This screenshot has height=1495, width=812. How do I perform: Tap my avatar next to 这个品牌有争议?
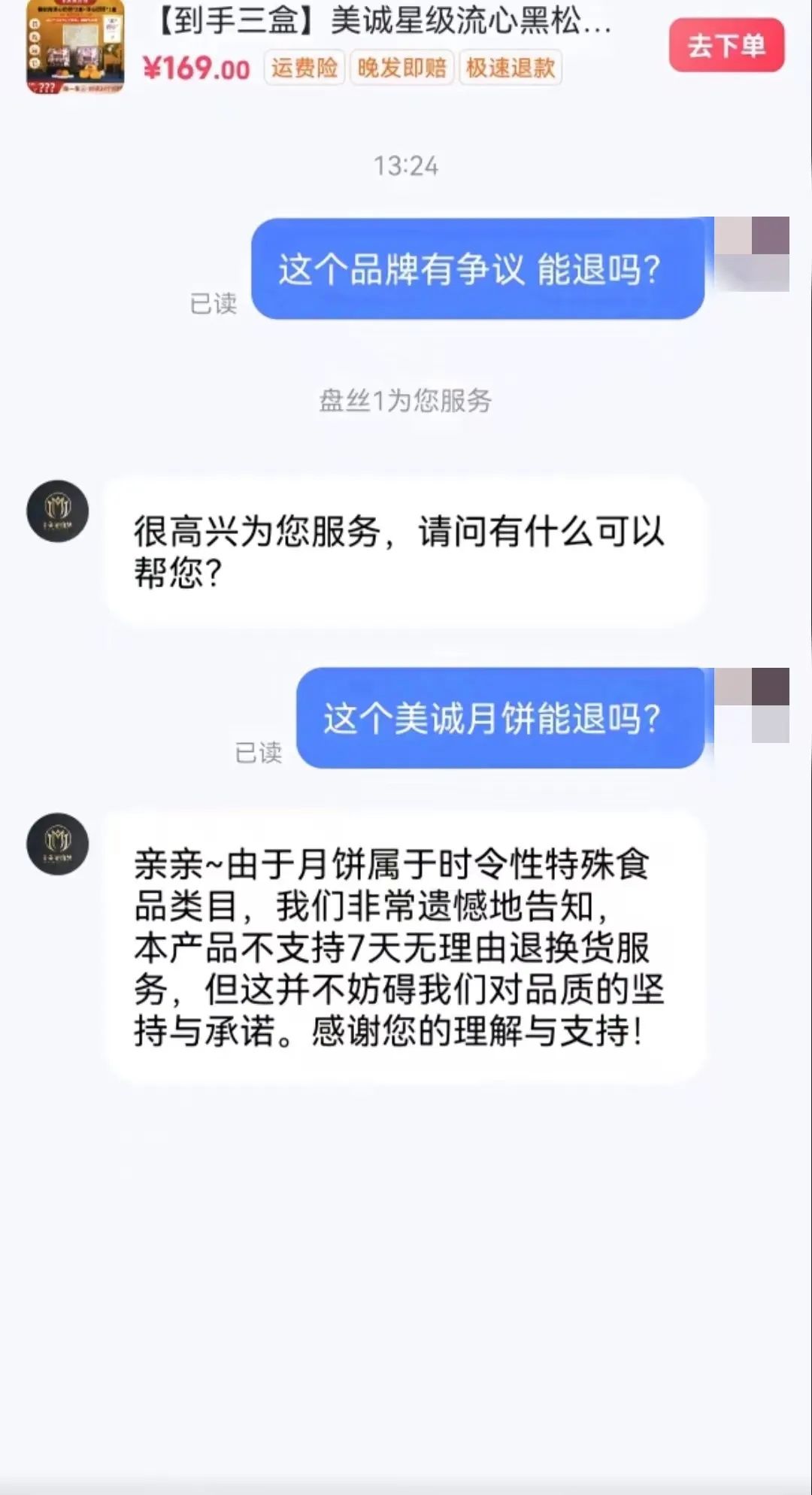click(x=751, y=253)
